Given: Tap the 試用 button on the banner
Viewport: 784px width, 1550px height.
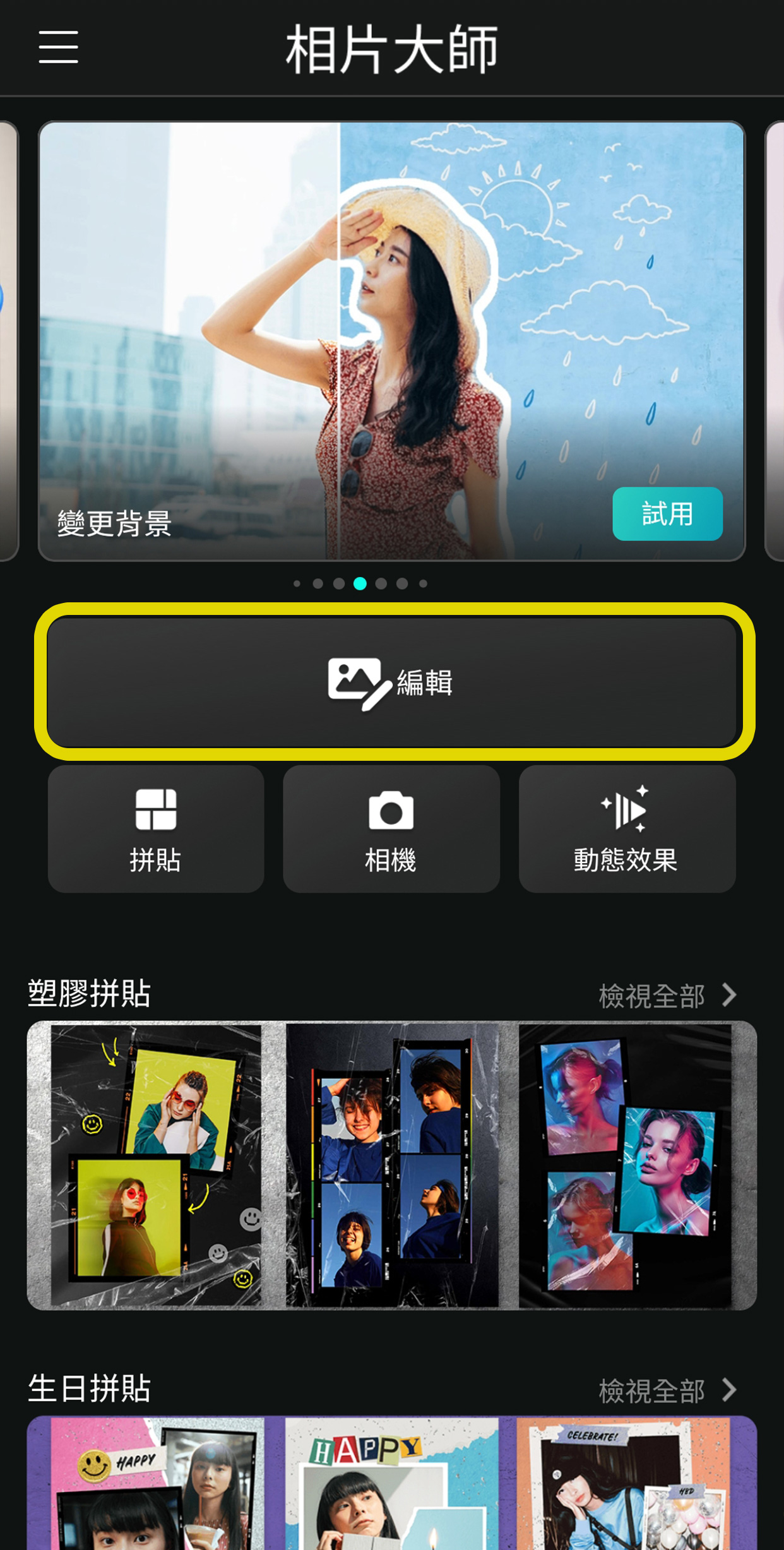Looking at the screenshot, I should point(667,513).
